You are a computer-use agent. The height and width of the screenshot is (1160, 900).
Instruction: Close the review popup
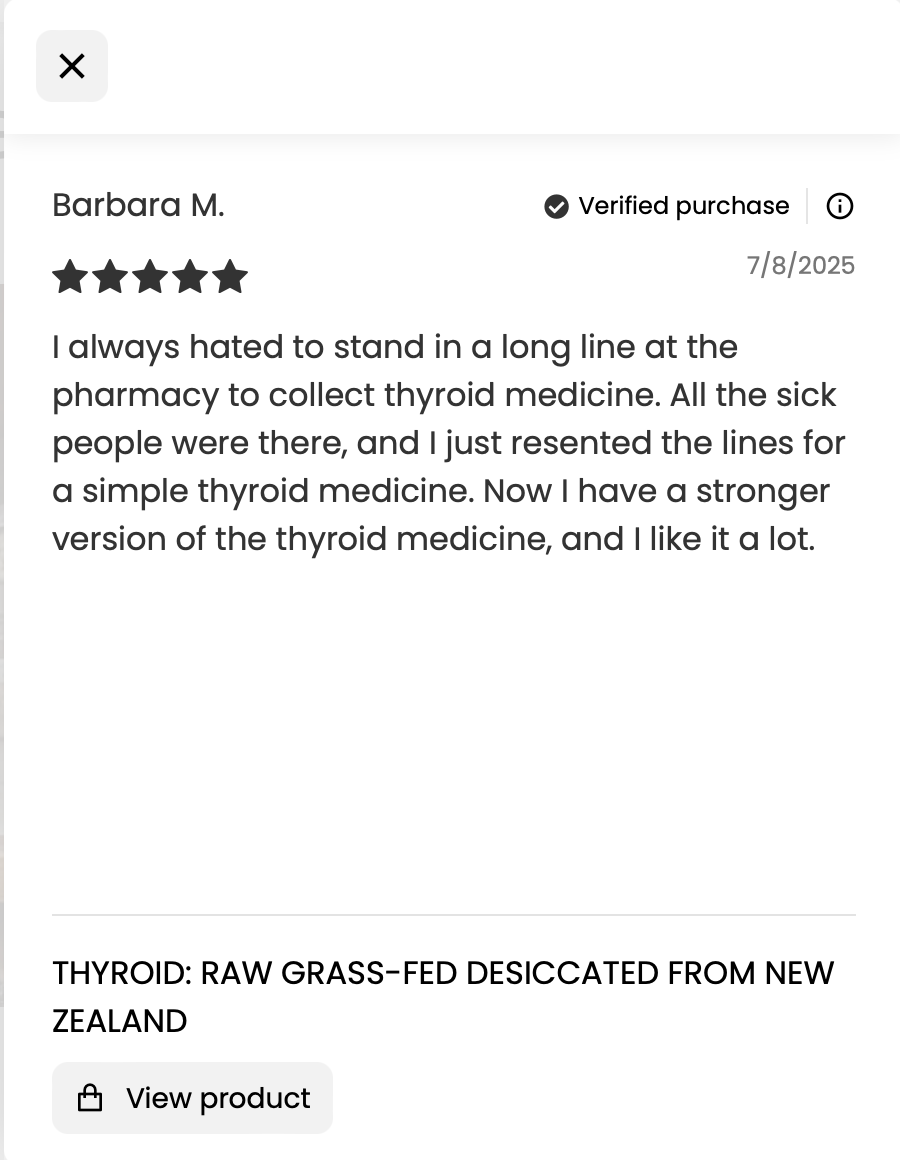point(72,66)
